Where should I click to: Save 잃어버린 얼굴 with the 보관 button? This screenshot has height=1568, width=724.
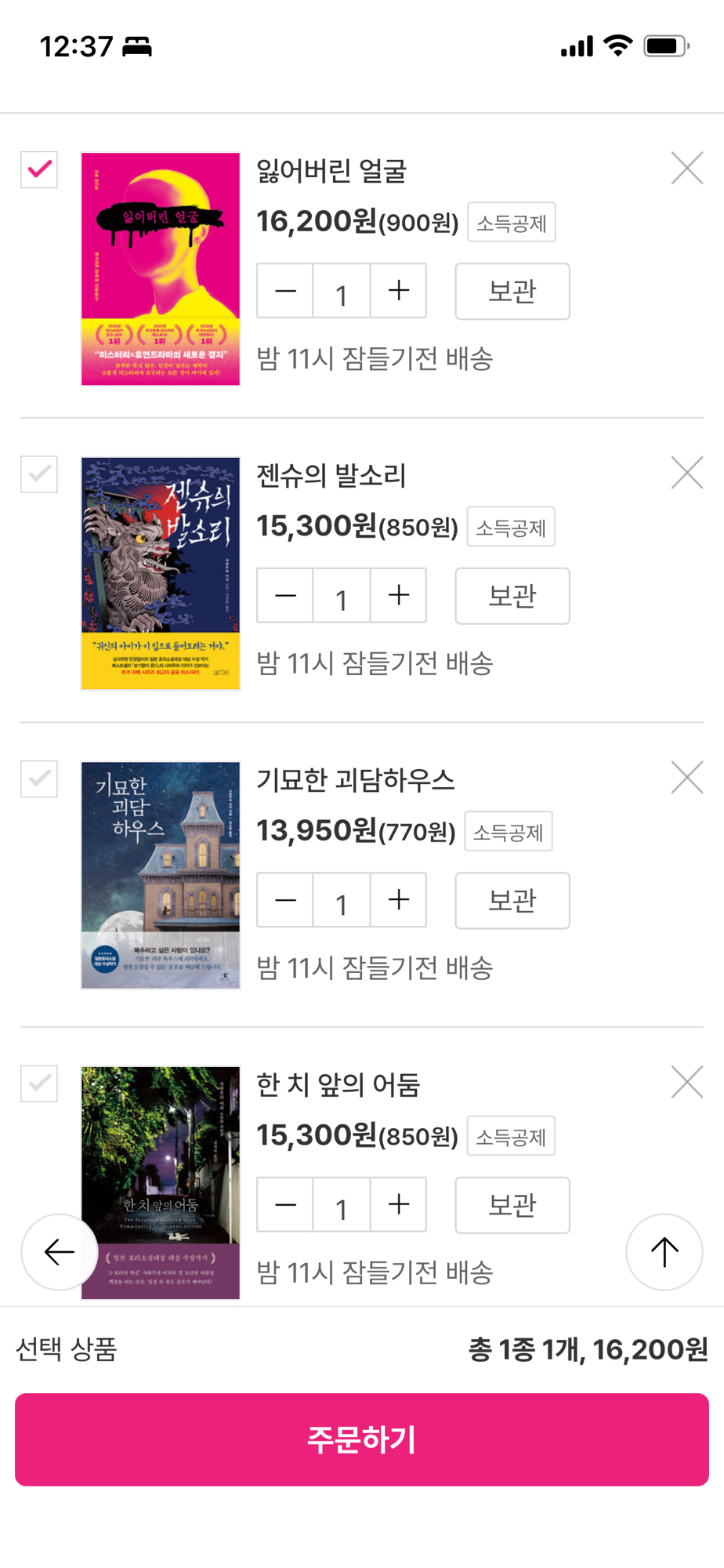512,292
